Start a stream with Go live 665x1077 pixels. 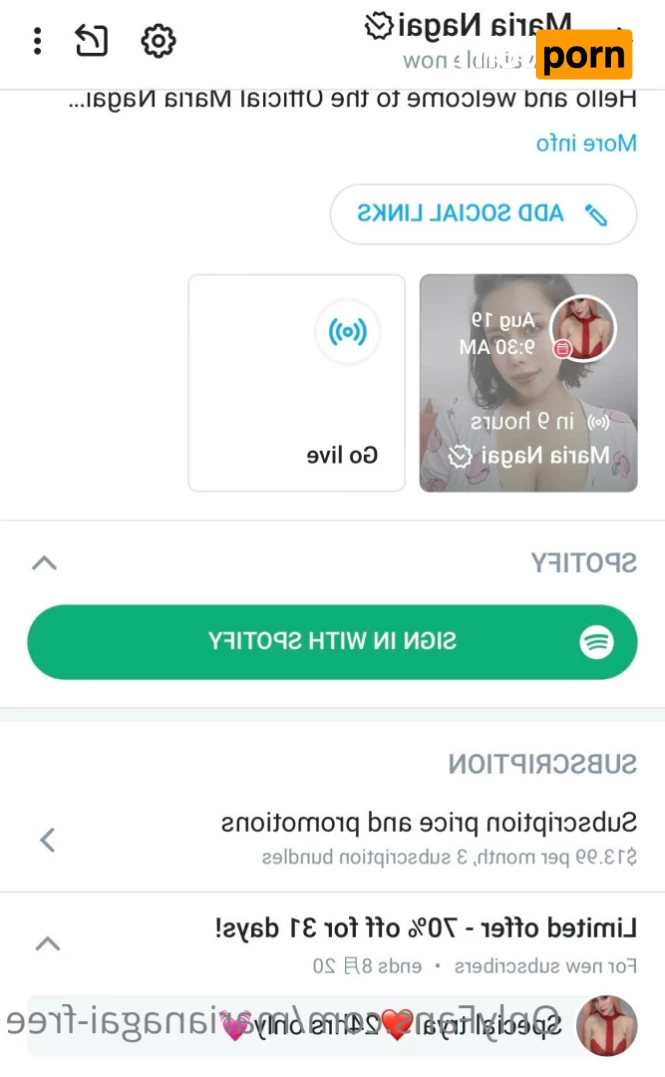(x=297, y=383)
